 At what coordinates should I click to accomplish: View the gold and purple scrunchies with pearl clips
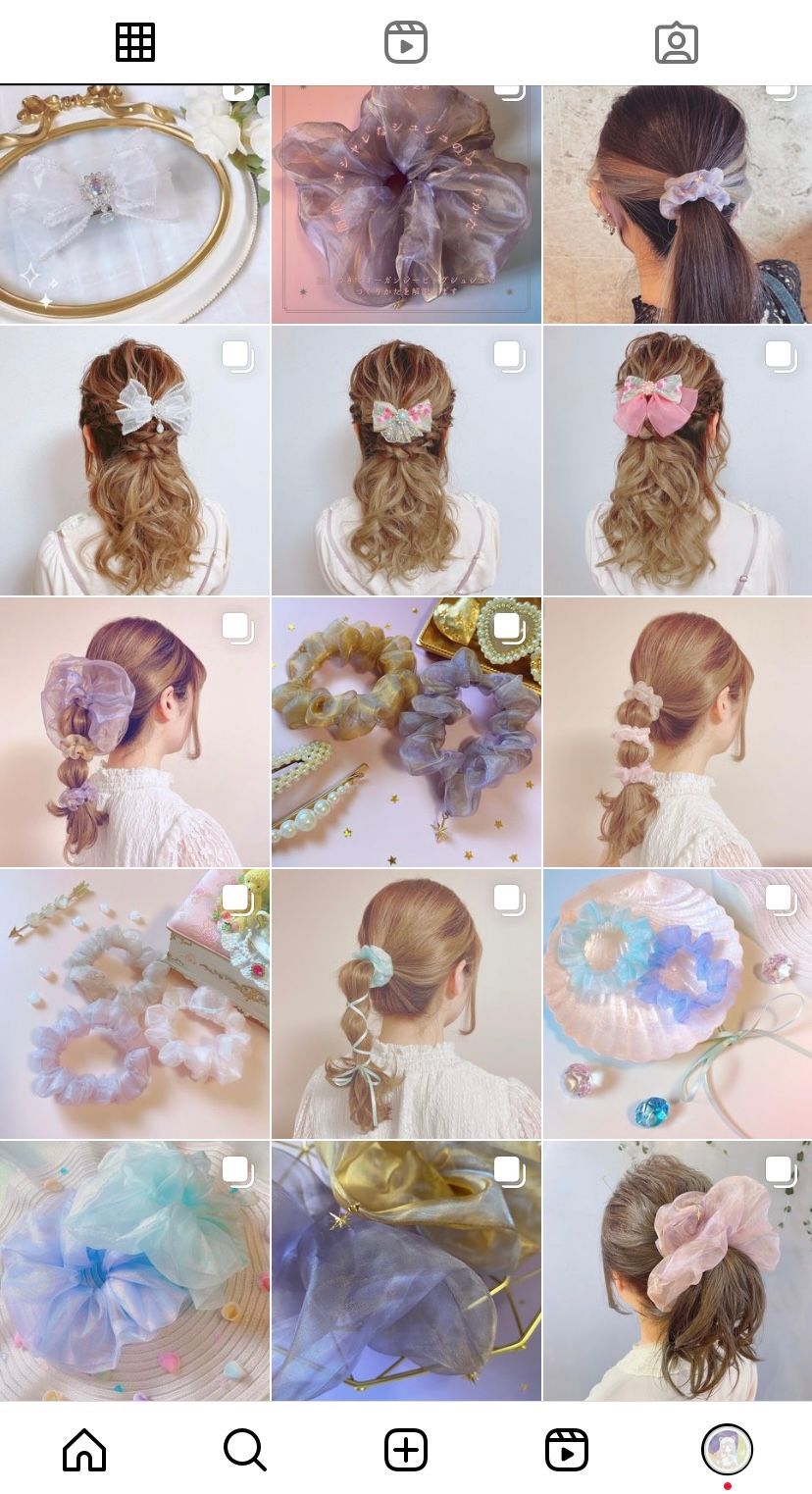[x=406, y=732]
